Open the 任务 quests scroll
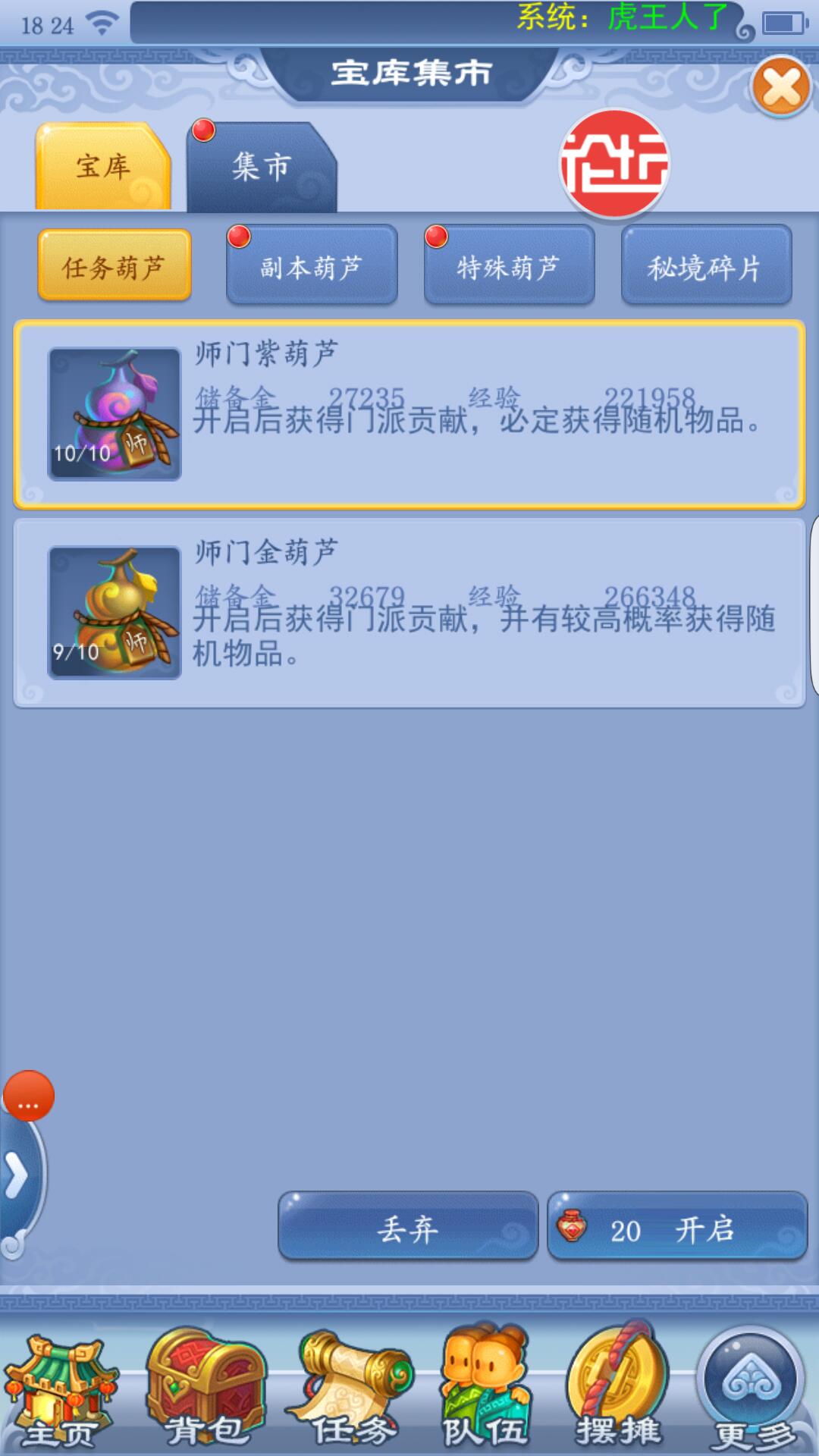This screenshot has width=819, height=1456. [x=351, y=1391]
